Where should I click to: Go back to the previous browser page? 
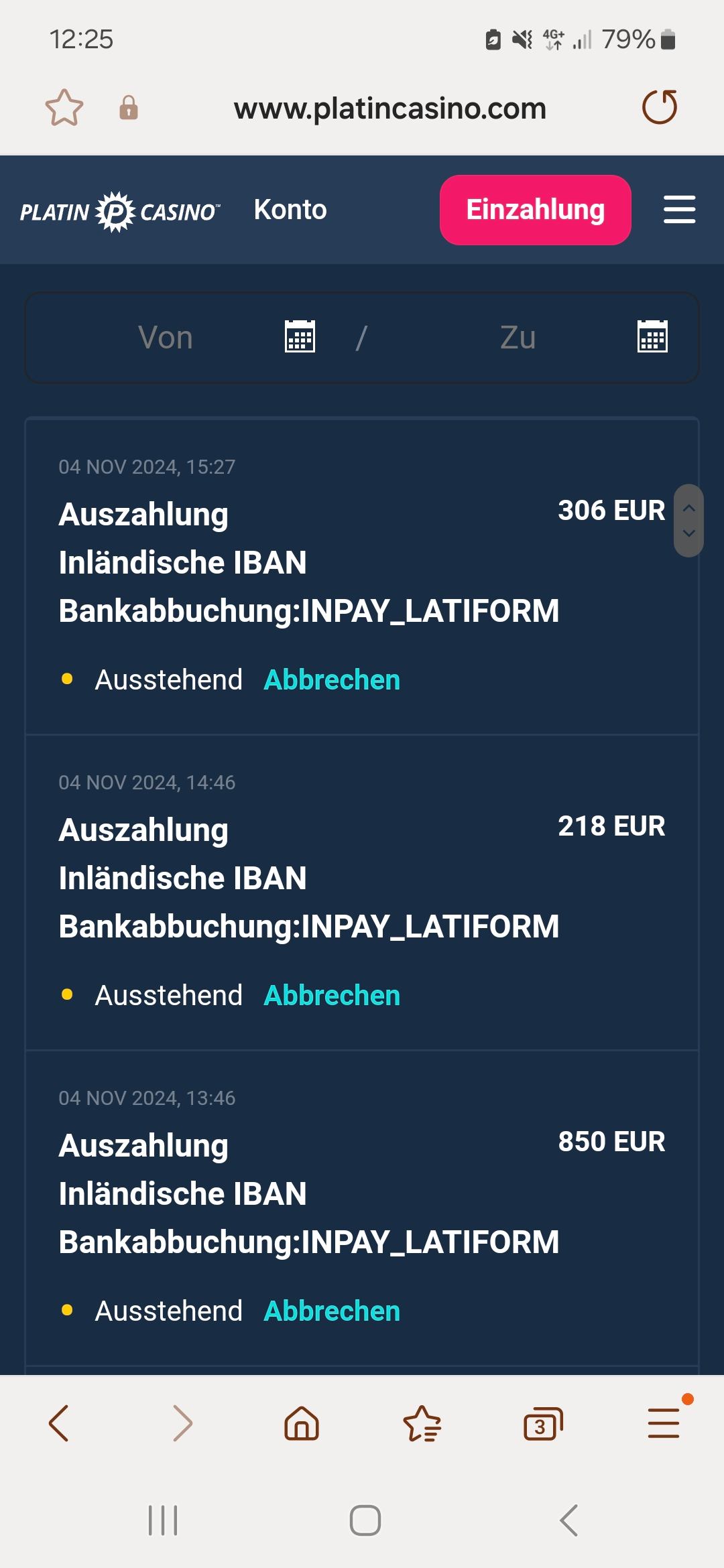click(59, 1423)
